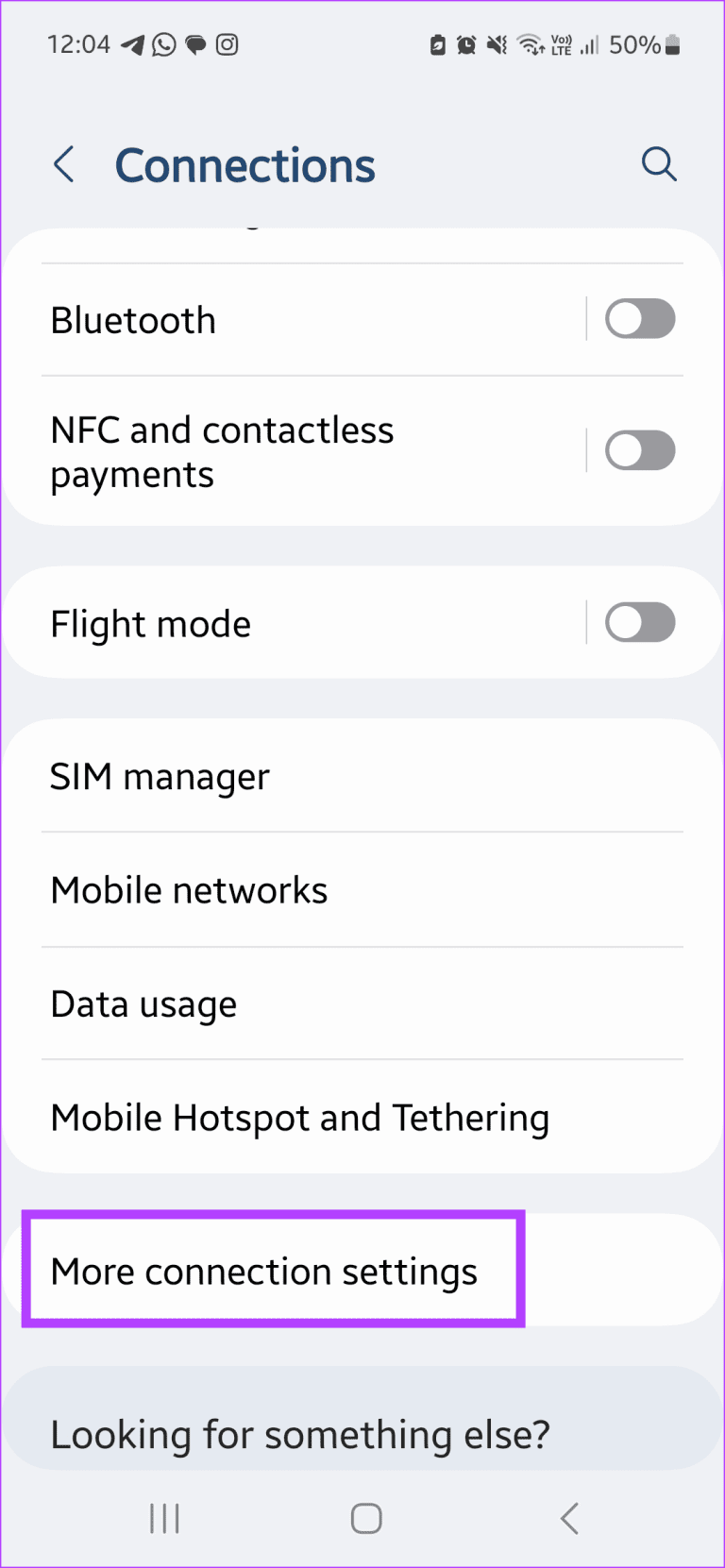Turn on NFC and contactless payments
The width and height of the screenshot is (725, 1568).
[x=640, y=450]
